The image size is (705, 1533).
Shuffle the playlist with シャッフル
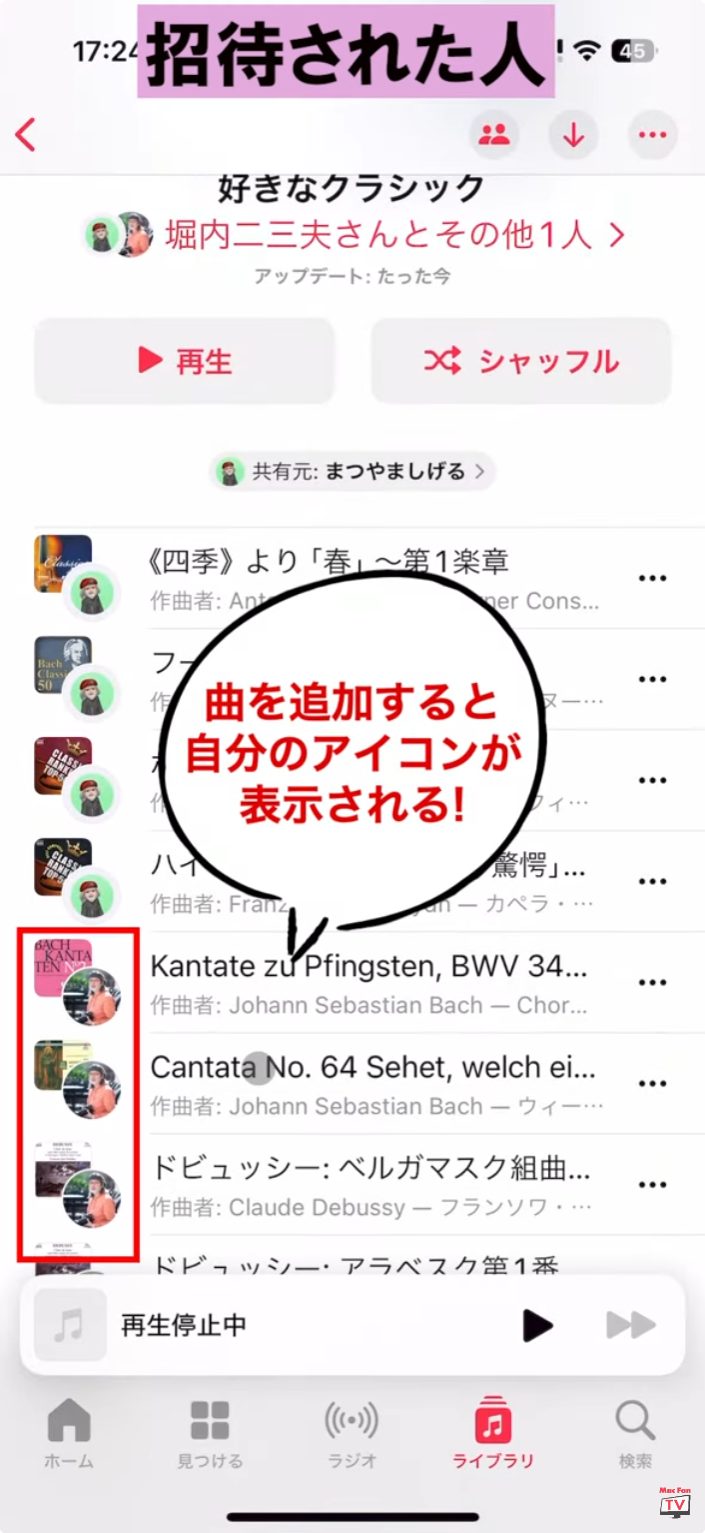pyautogui.click(x=521, y=361)
